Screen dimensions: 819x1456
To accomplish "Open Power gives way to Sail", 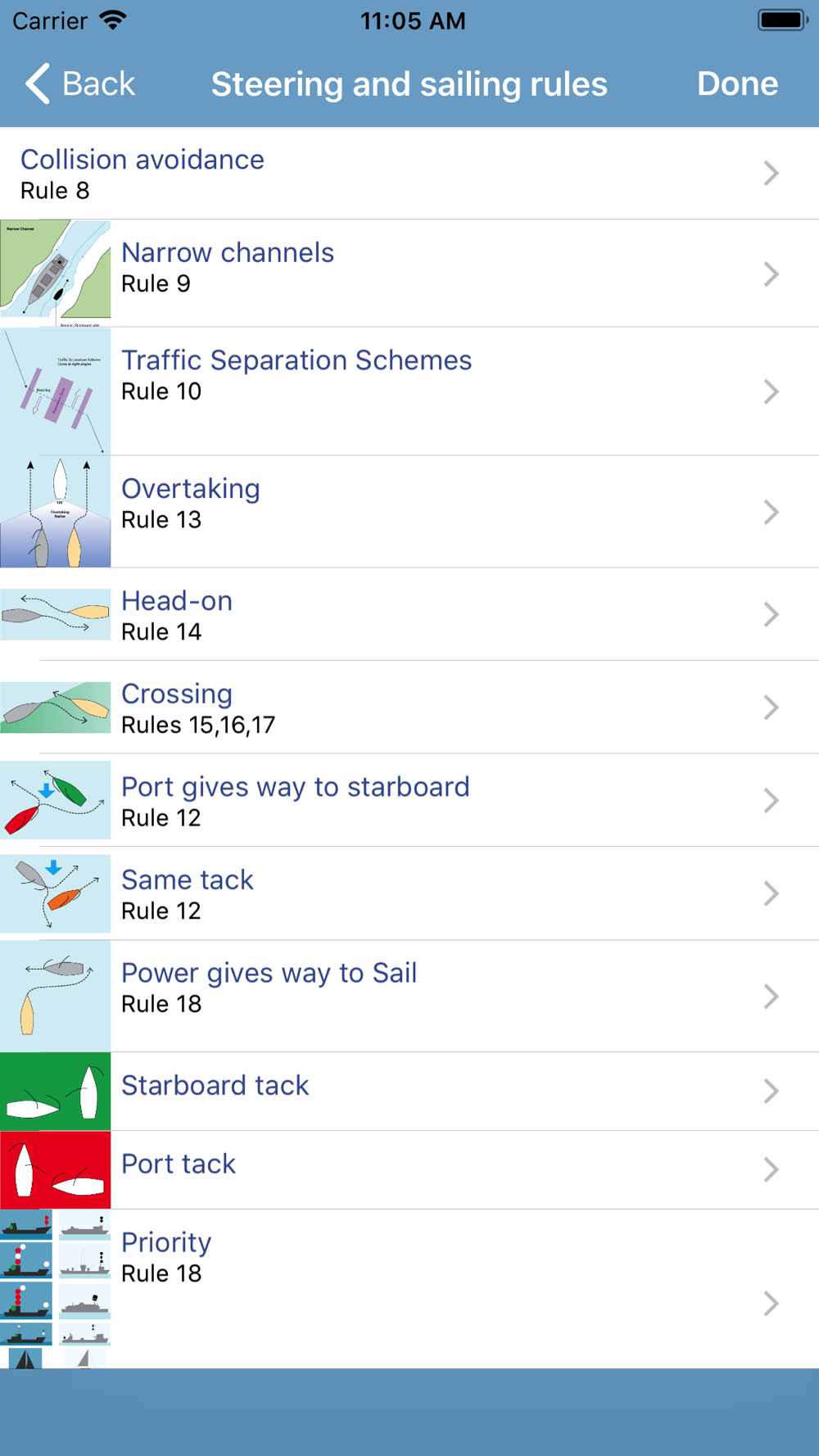I will click(409, 996).
